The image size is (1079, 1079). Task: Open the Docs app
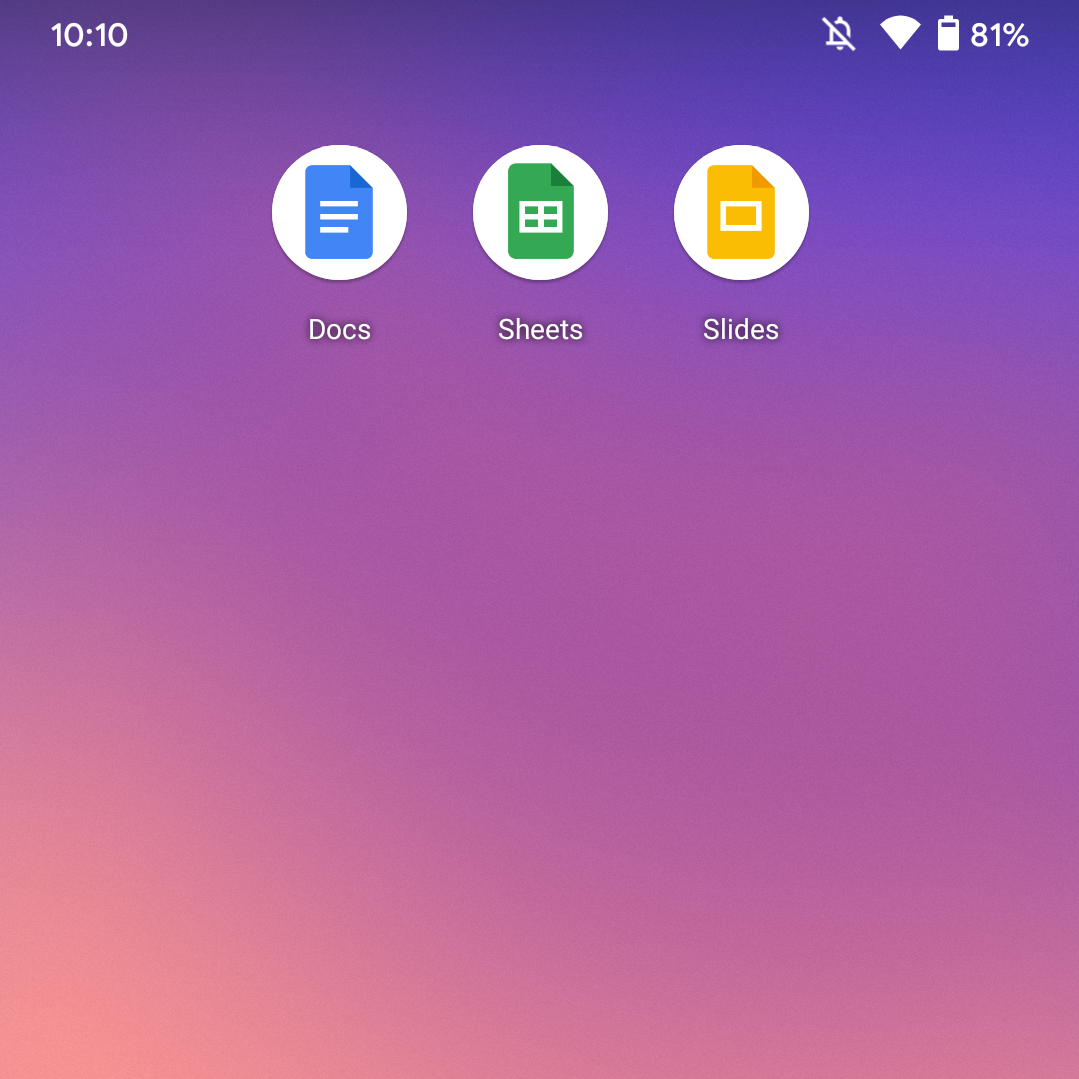point(339,213)
